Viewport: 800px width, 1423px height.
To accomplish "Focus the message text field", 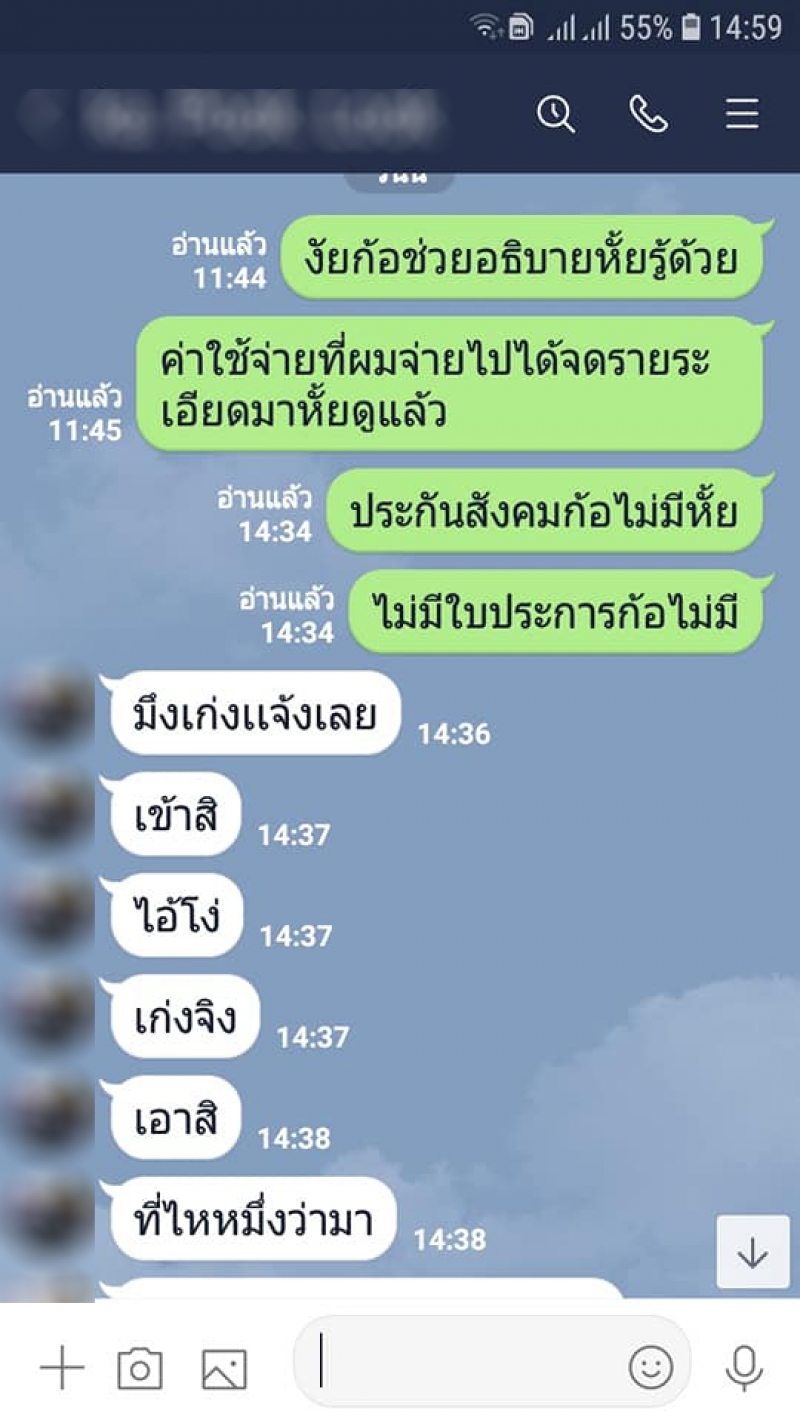I will (460, 1362).
